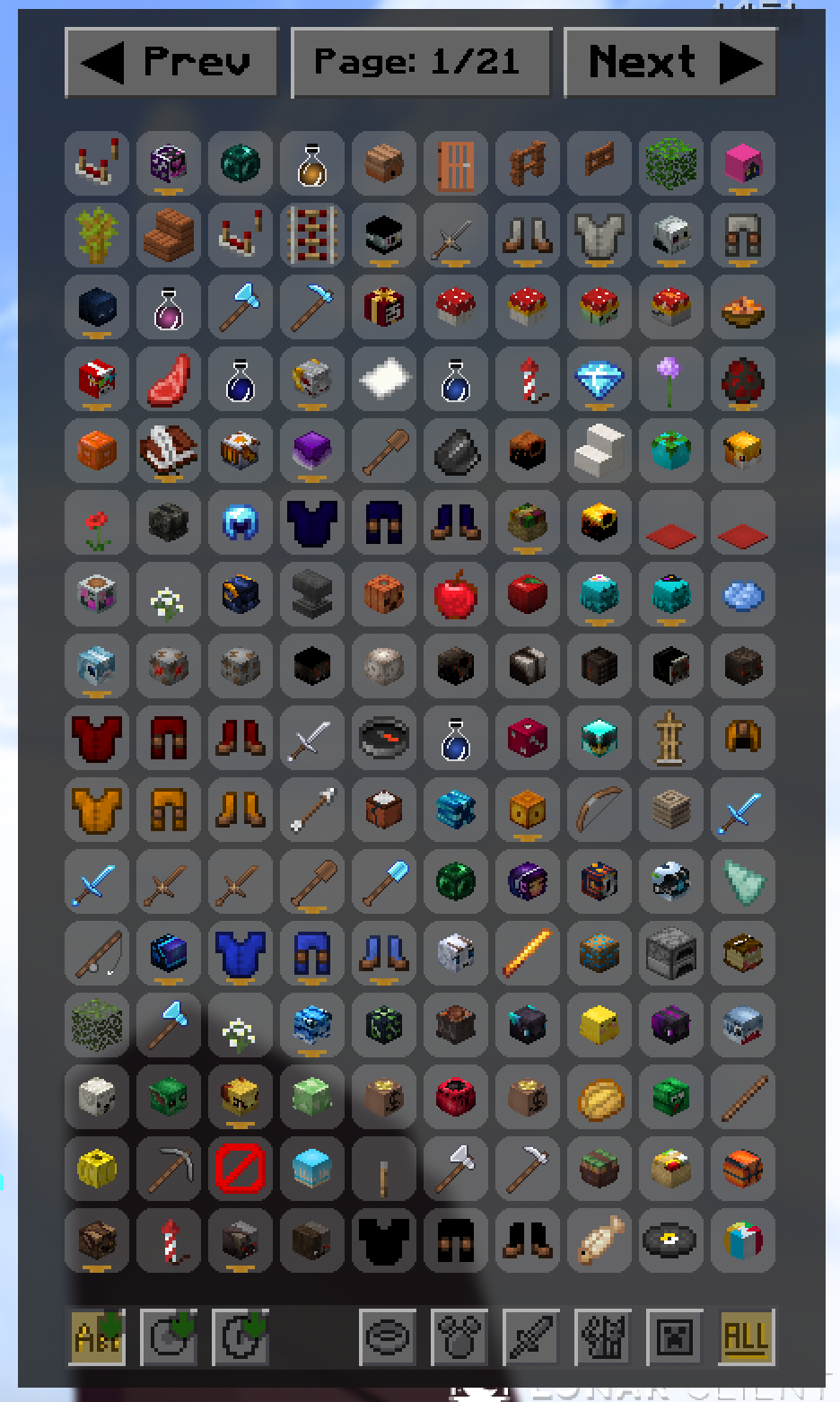This screenshot has width=840, height=1402.
Task: Go to the next item page
Action: point(669,62)
